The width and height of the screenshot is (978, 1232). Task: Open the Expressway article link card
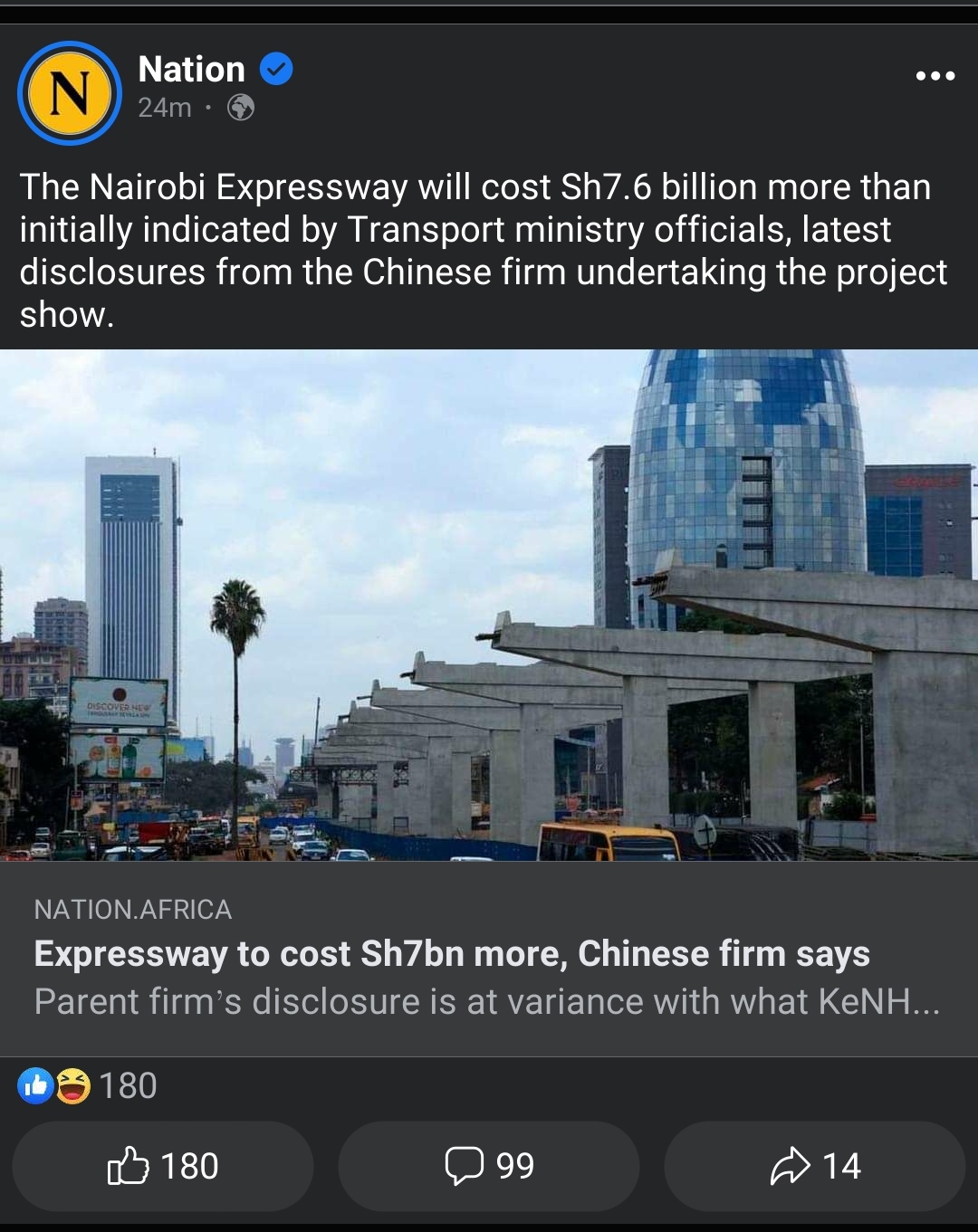tap(487, 957)
